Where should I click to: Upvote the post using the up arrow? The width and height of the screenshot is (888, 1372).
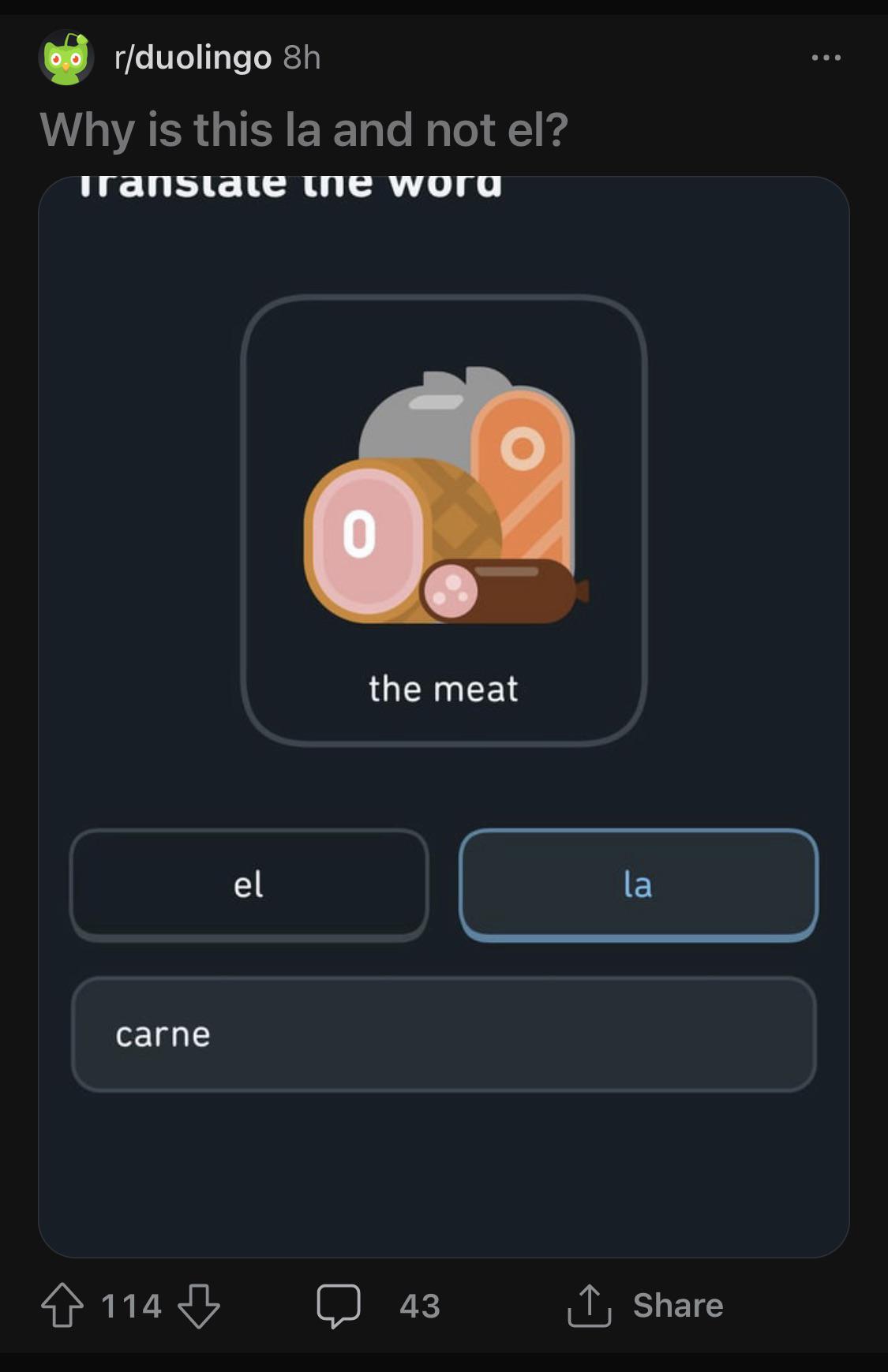(x=66, y=1305)
